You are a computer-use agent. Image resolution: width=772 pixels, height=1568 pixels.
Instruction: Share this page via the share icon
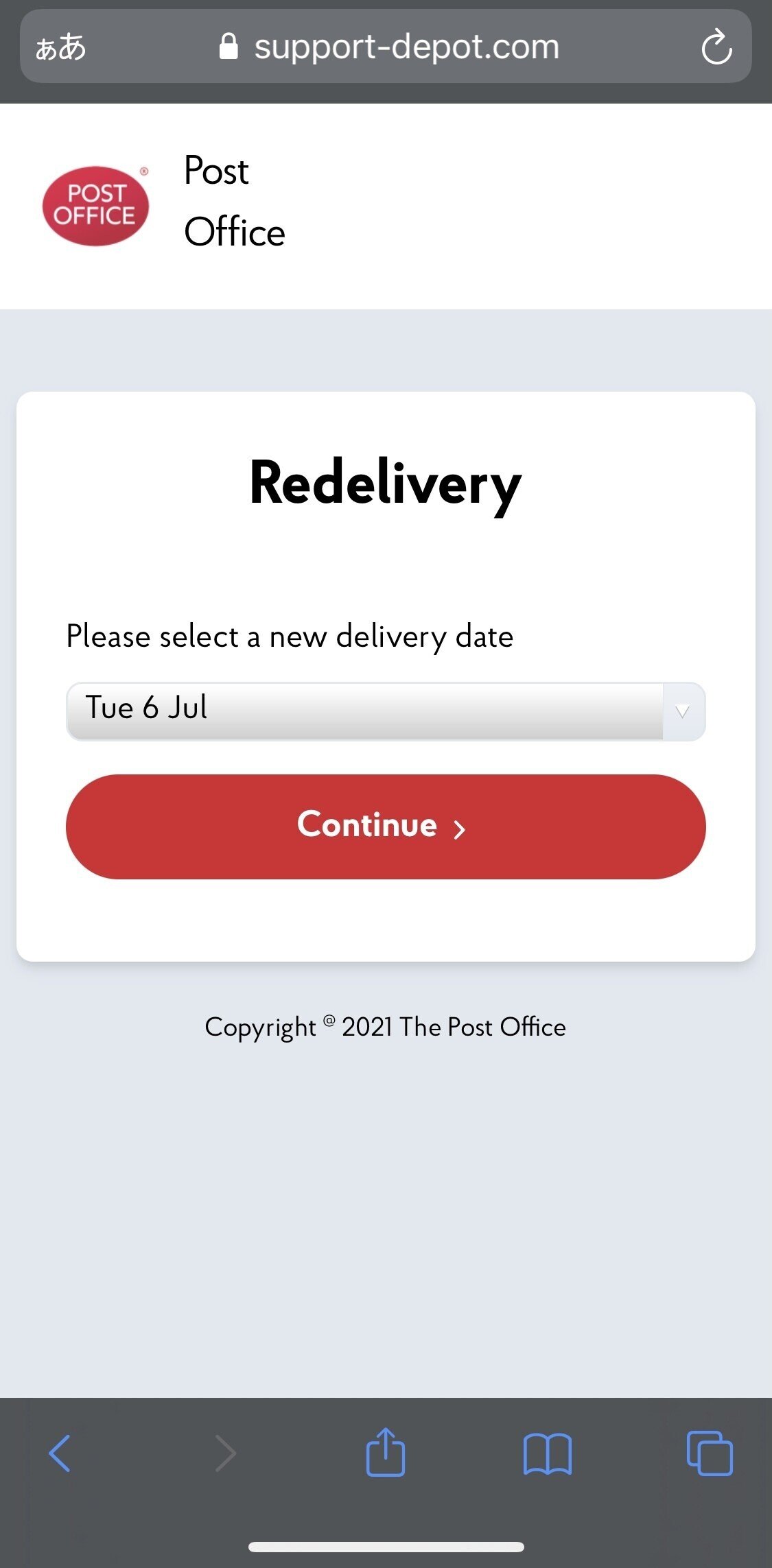pos(385,1451)
